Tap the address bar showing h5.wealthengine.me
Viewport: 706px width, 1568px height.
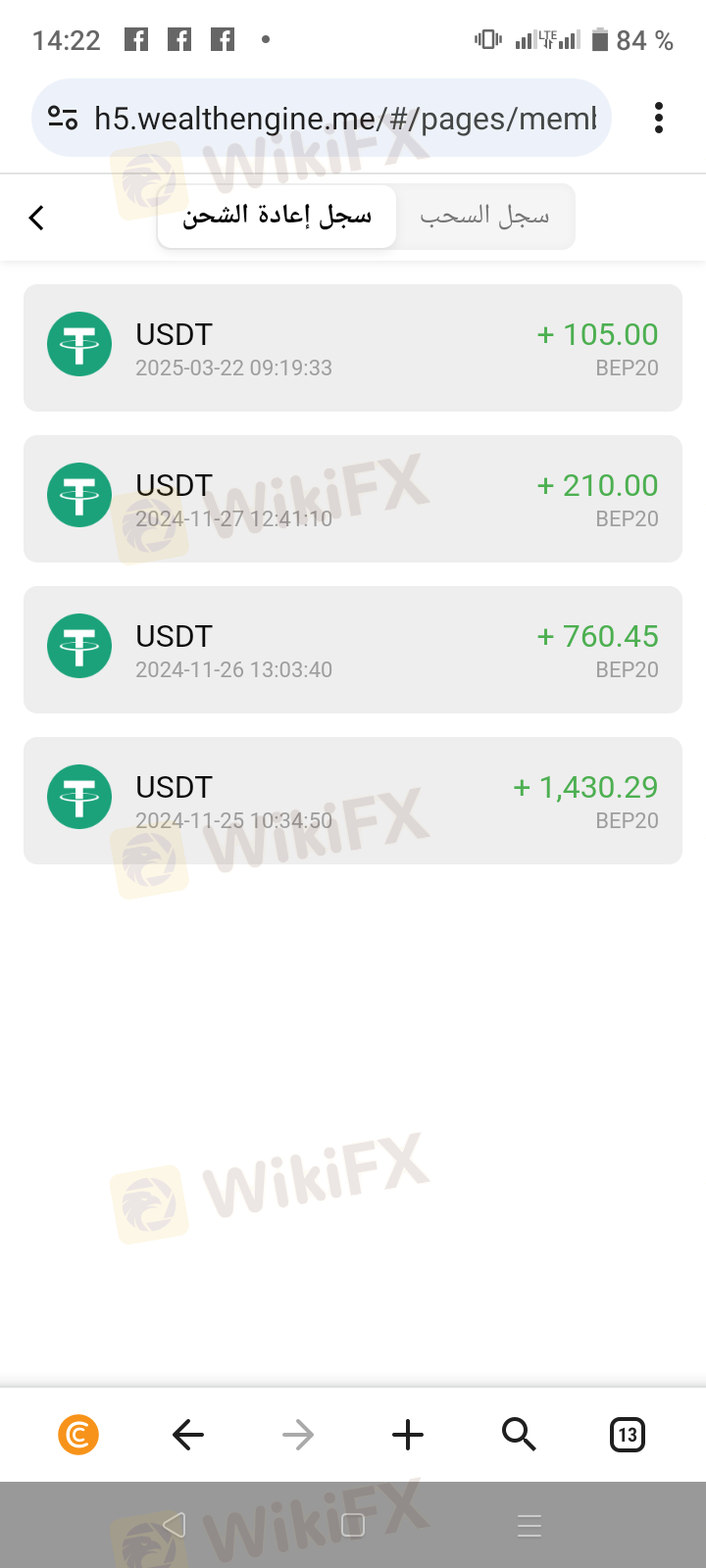tap(343, 119)
